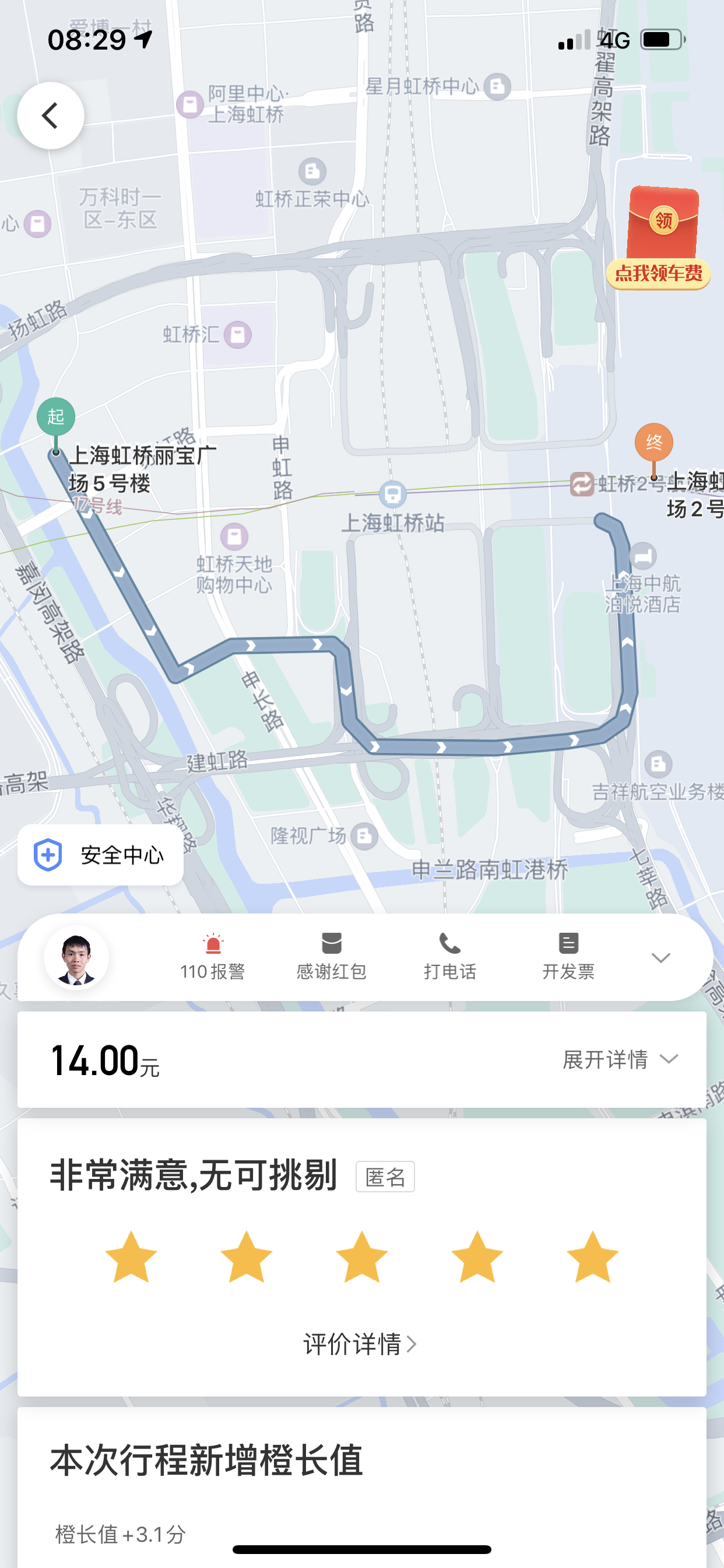This screenshot has height=1568, width=724.
Task: Tap the 110报警 emergency alarm
Action: click(212, 957)
